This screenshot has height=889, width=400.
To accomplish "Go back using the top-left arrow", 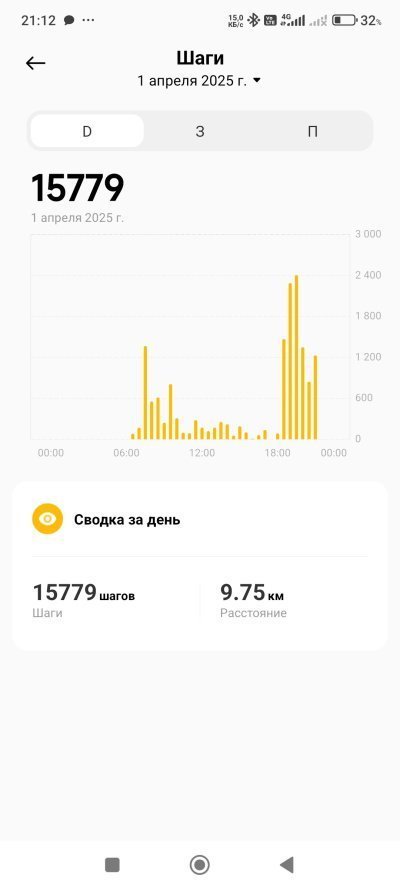I will coord(35,64).
